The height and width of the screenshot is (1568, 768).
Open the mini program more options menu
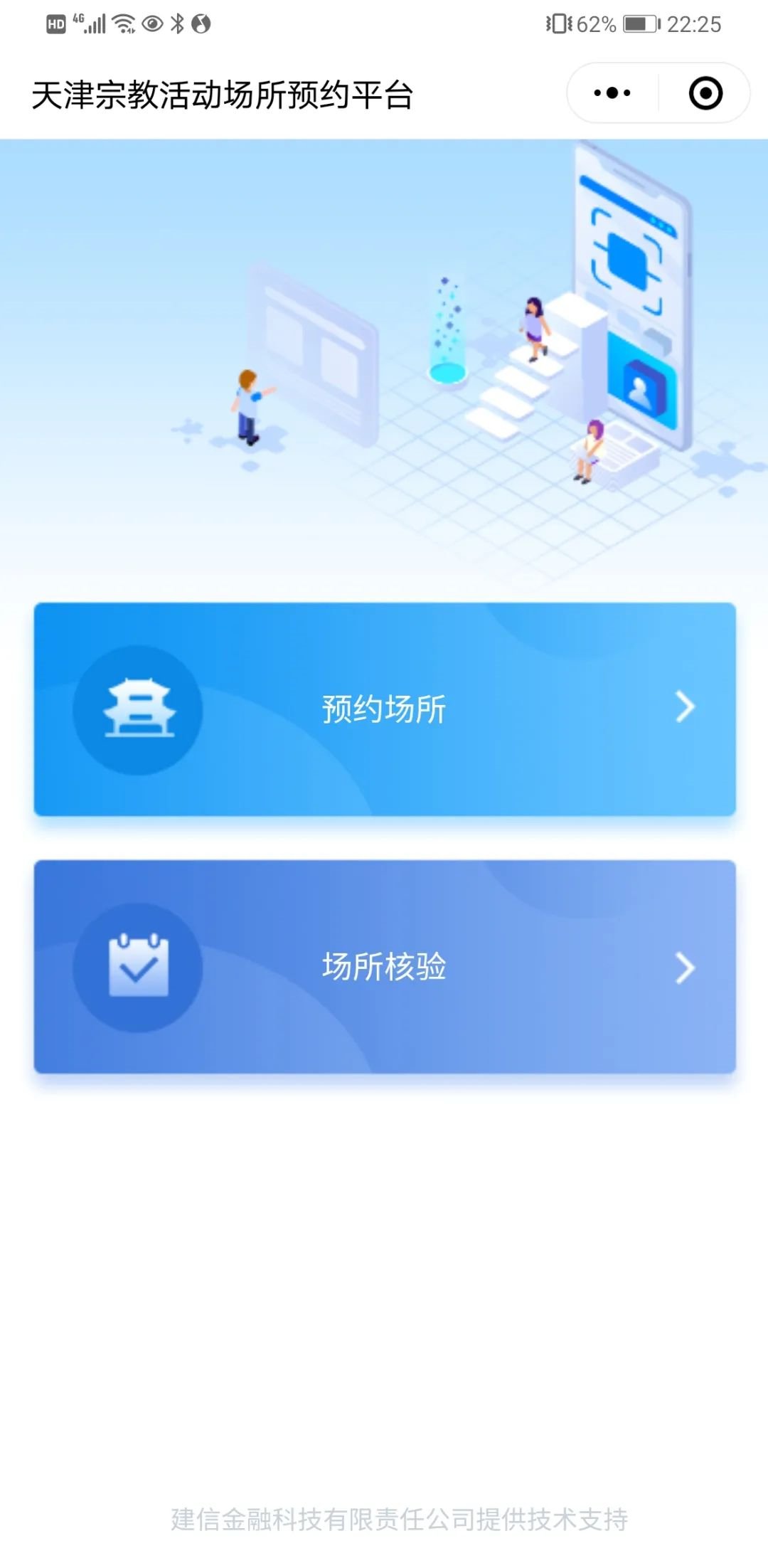pos(612,93)
